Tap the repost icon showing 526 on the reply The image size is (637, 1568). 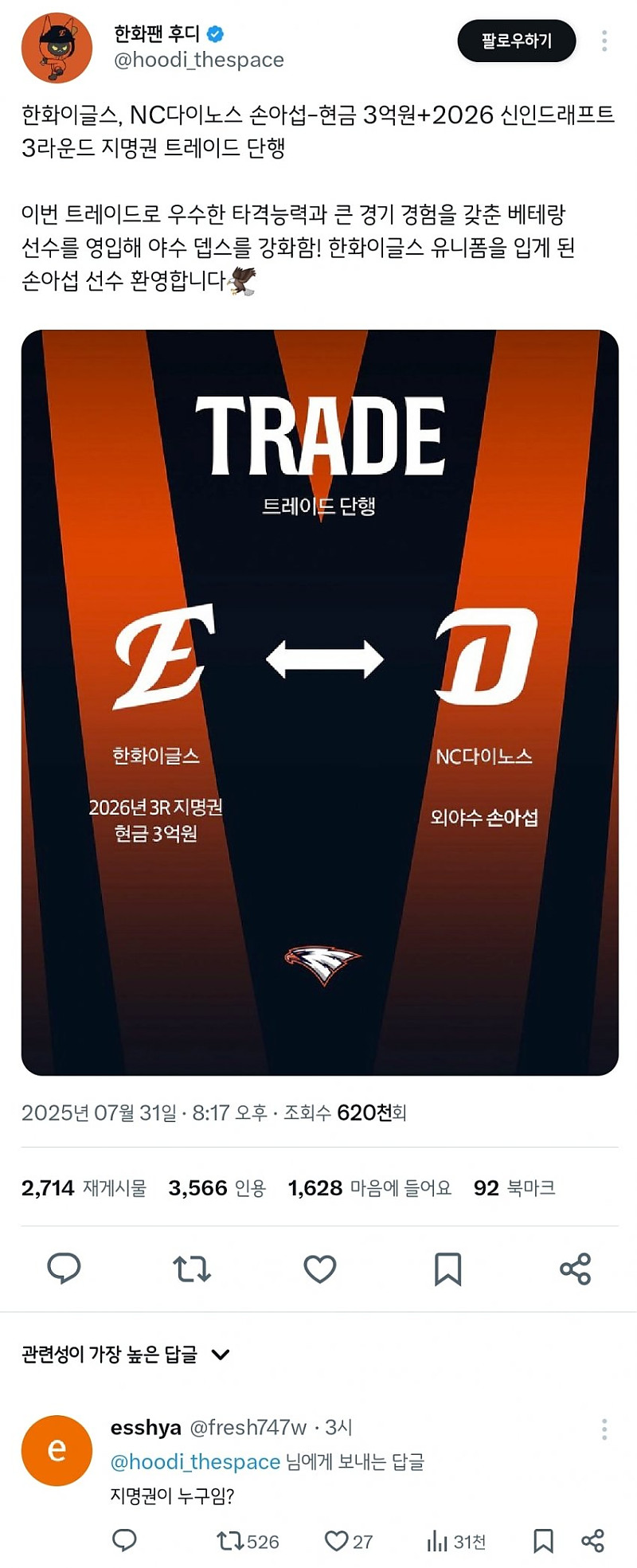point(238,1540)
